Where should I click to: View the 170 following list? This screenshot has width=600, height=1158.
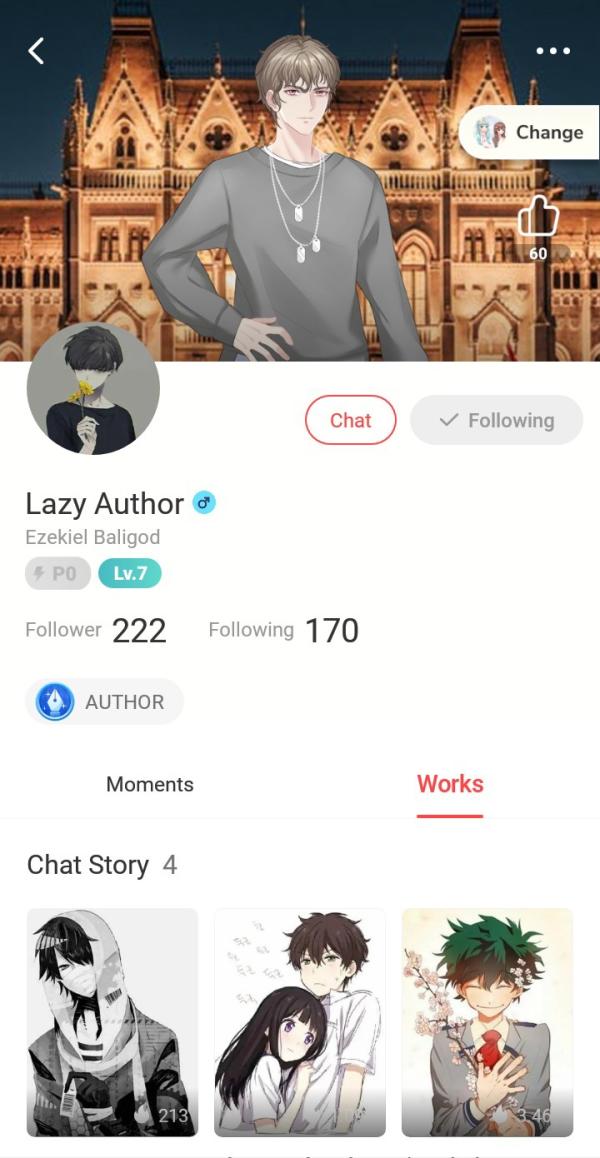(x=284, y=631)
